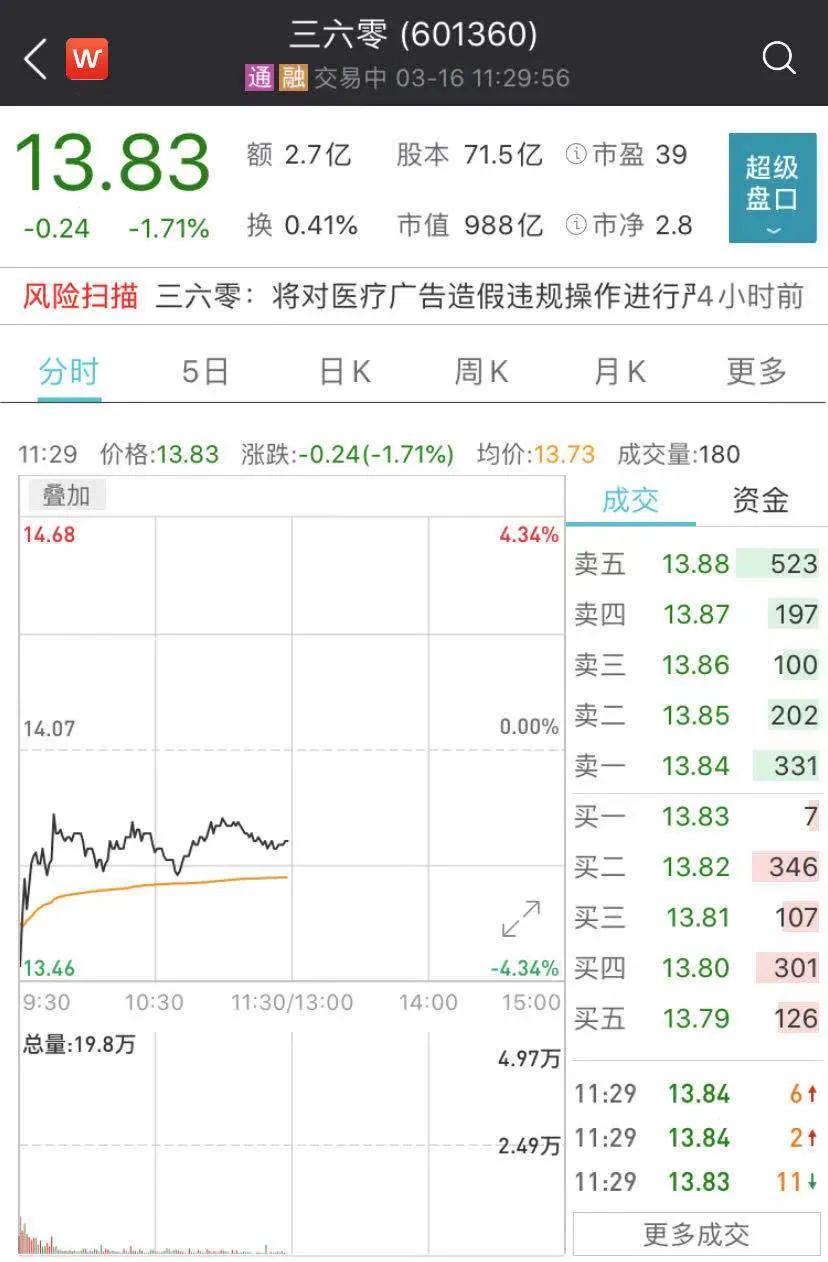Go back using the top-left arrow
Image resolution: width=828 pixels, height=1262 pixels.
[x=35, y=59]
